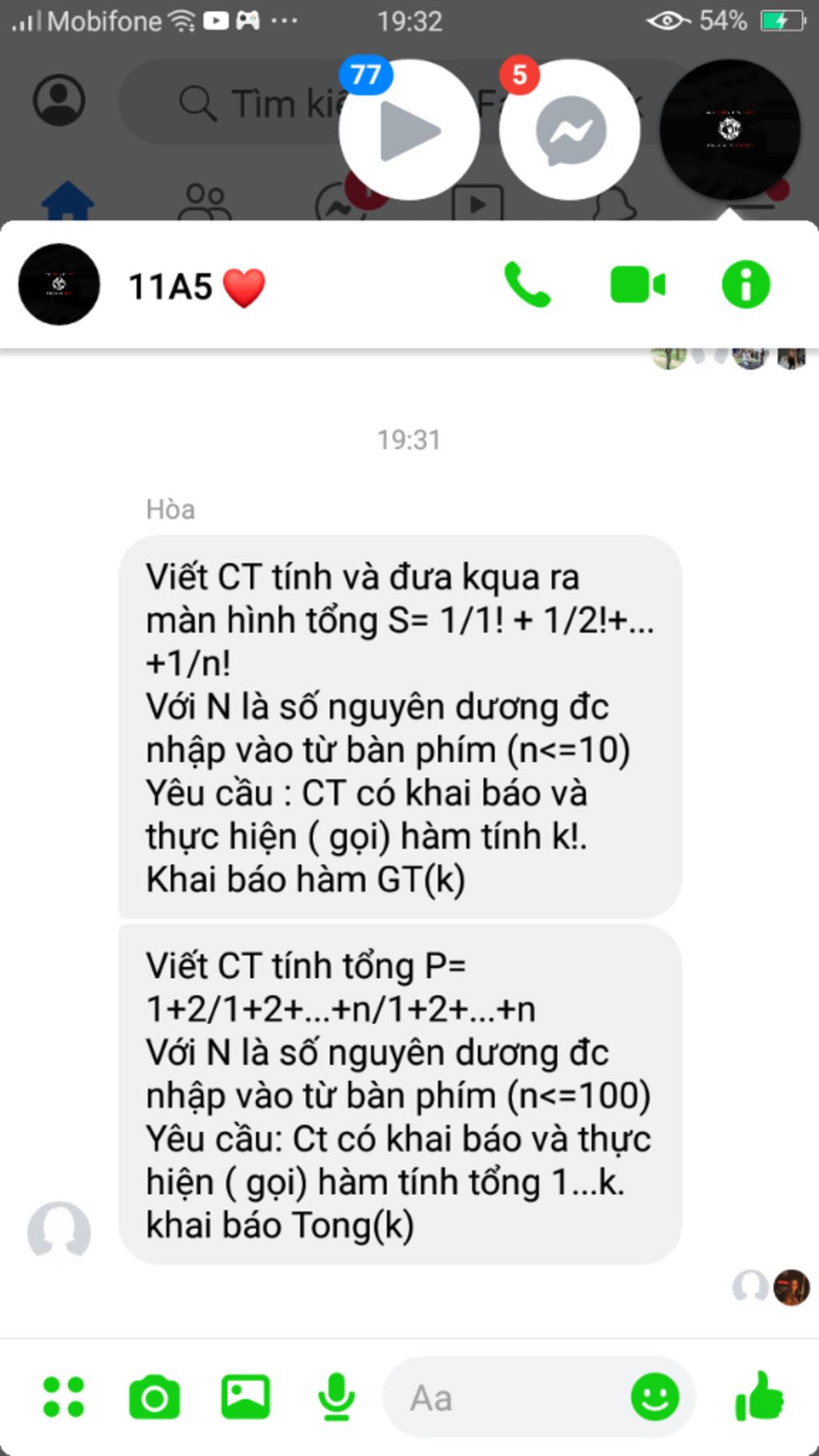Open the conversation info button
Screen dimensions: 819x1456
click(x=745, y=285)
